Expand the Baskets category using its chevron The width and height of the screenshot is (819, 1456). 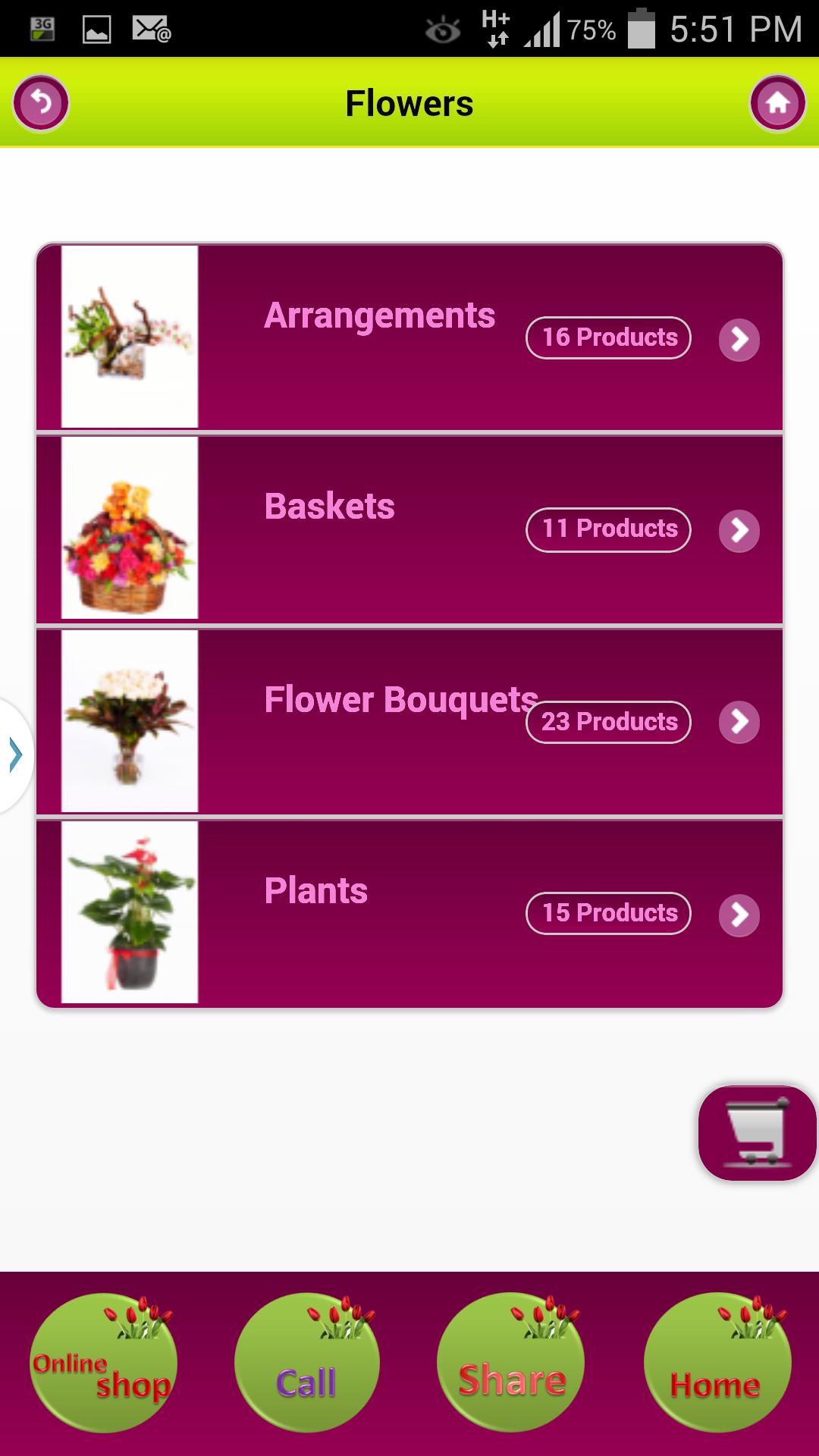(739, 531)
